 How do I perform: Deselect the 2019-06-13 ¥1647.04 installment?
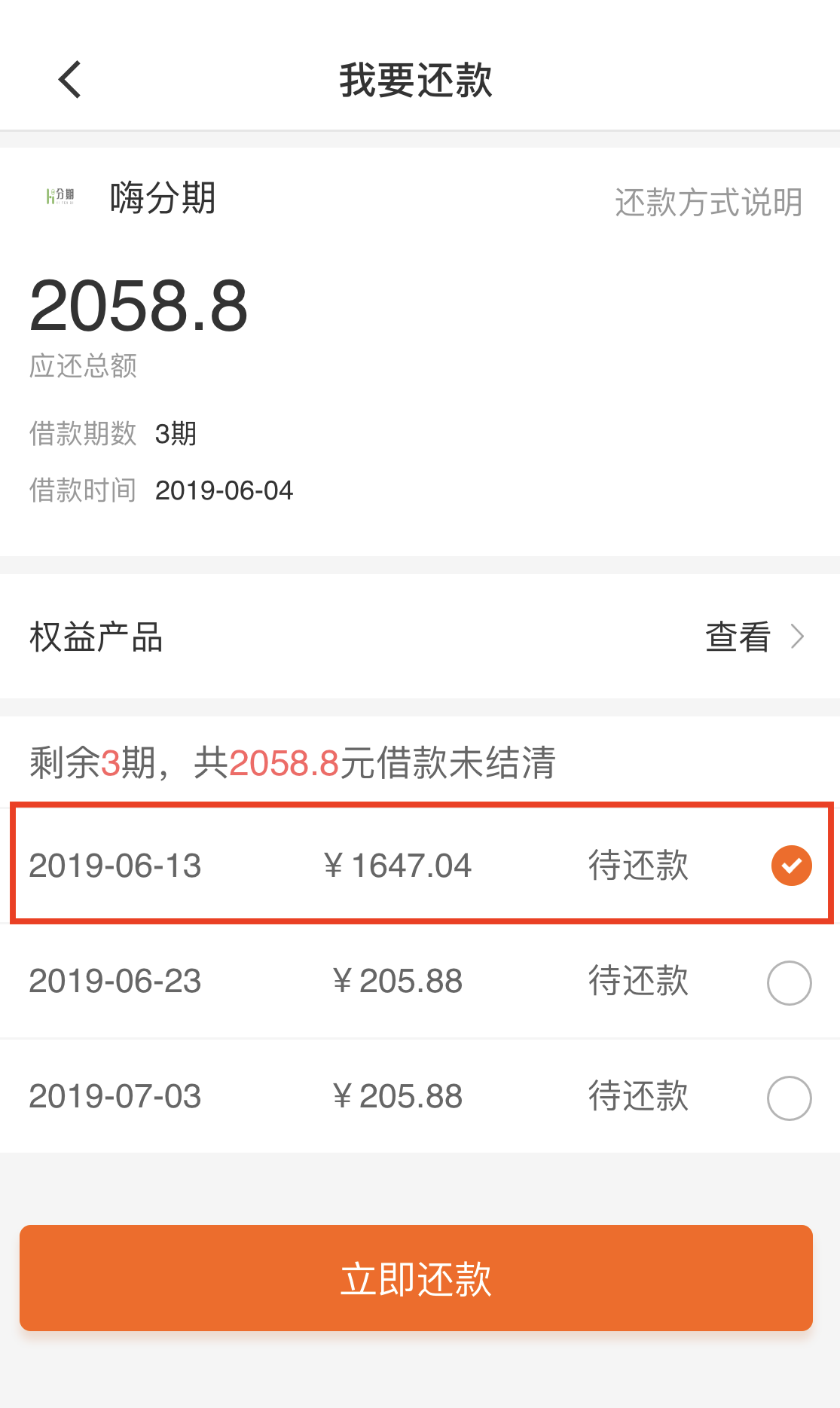[791, 865]
